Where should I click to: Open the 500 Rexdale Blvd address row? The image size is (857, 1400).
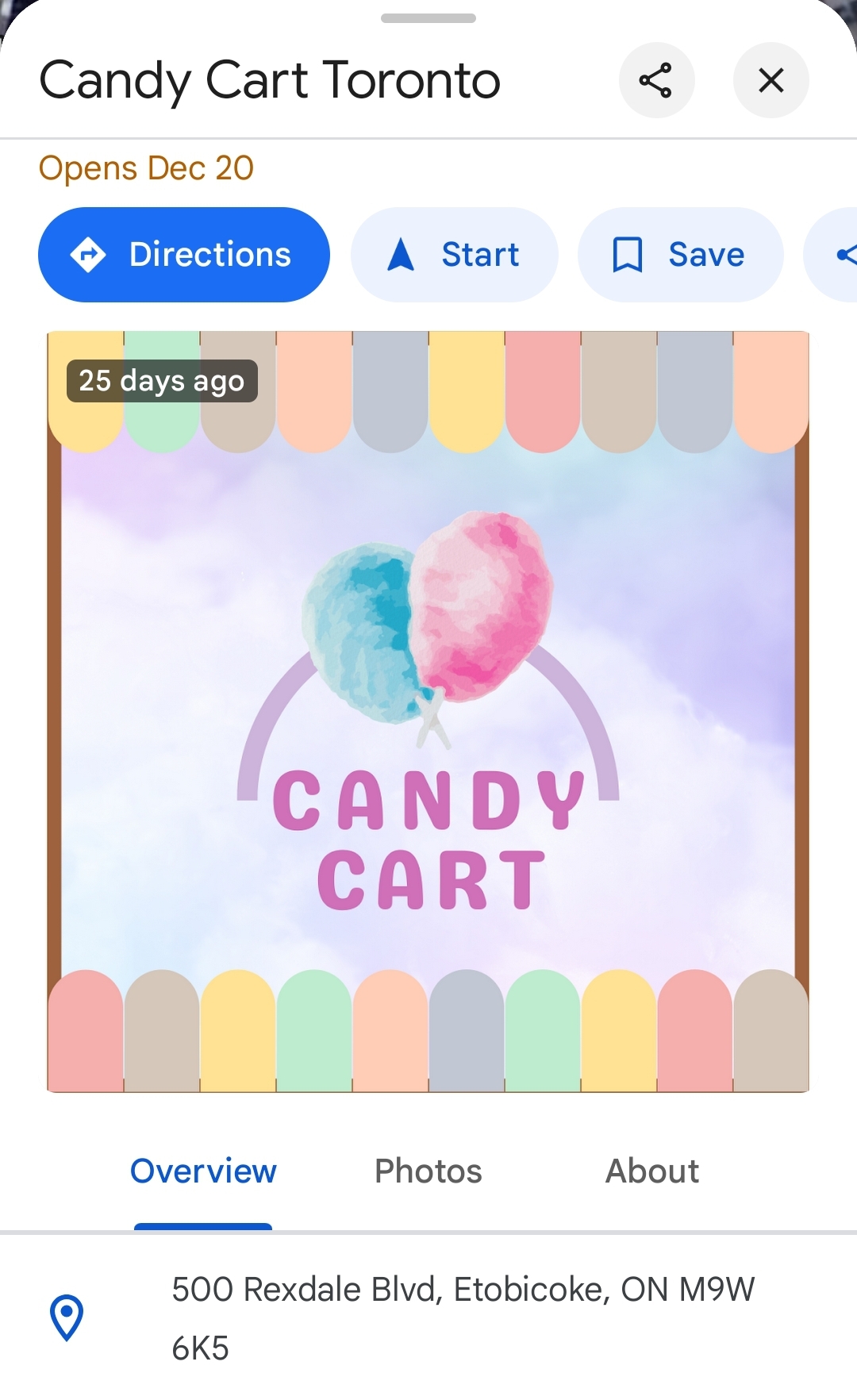coord(463,1317)
